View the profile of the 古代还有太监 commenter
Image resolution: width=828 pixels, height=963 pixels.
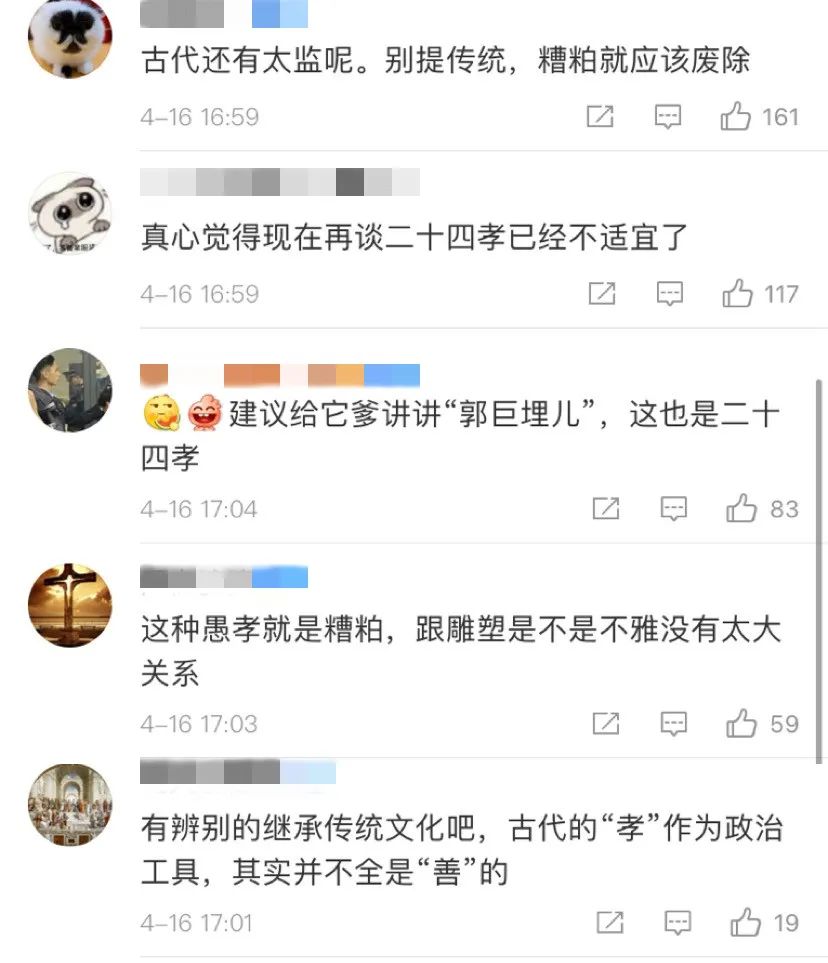pos(69,37)
